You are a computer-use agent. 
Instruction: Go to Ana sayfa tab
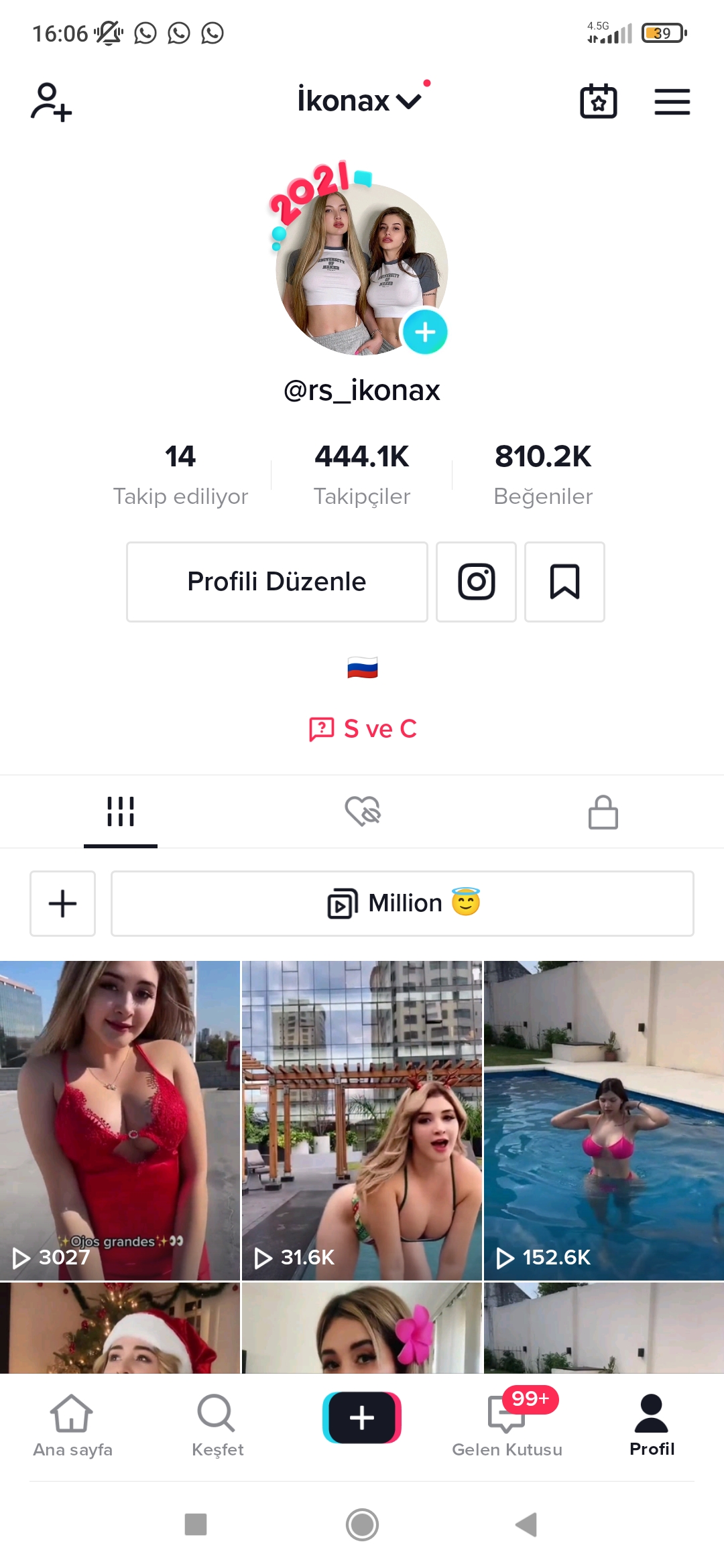pos(72,1425)
